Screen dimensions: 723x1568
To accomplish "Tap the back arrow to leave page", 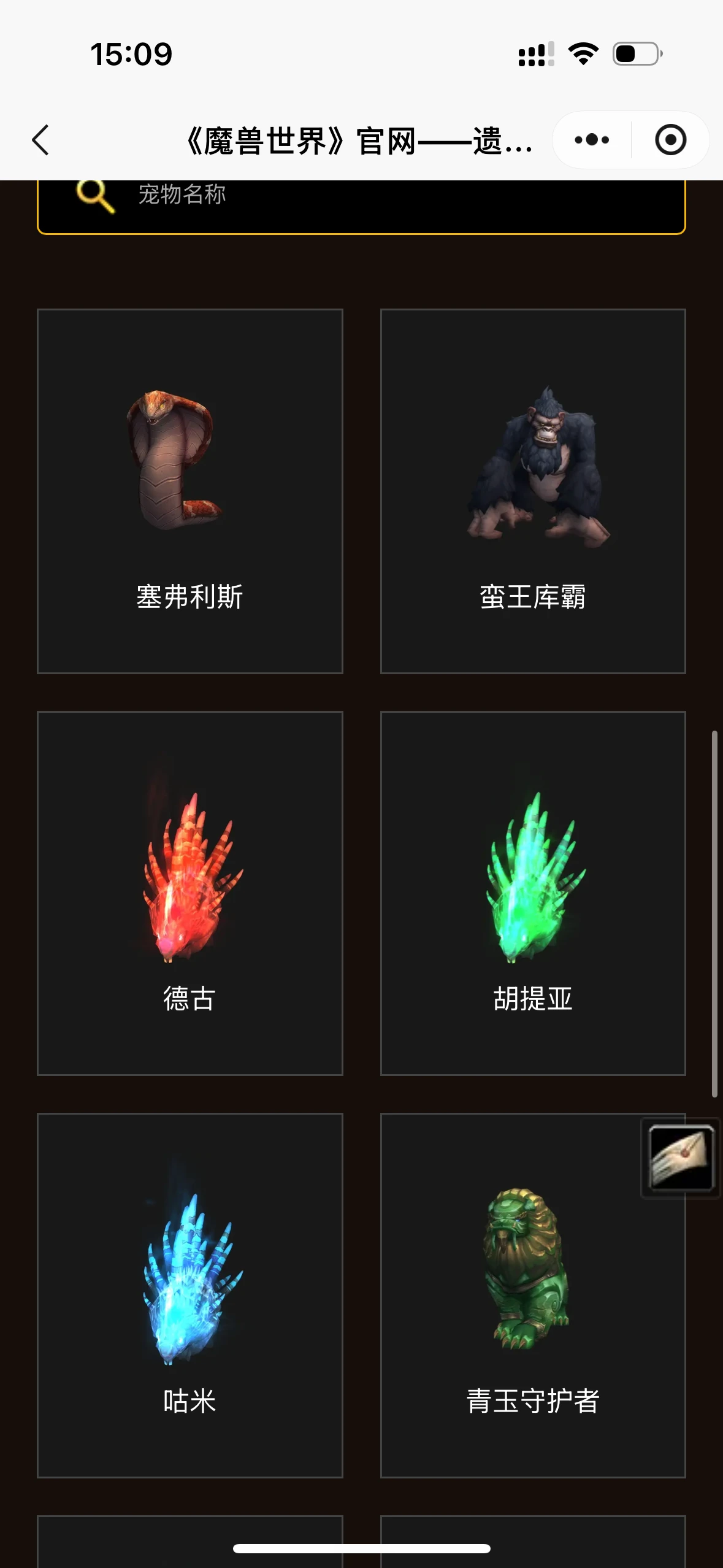I will click(x=40, y=141).
